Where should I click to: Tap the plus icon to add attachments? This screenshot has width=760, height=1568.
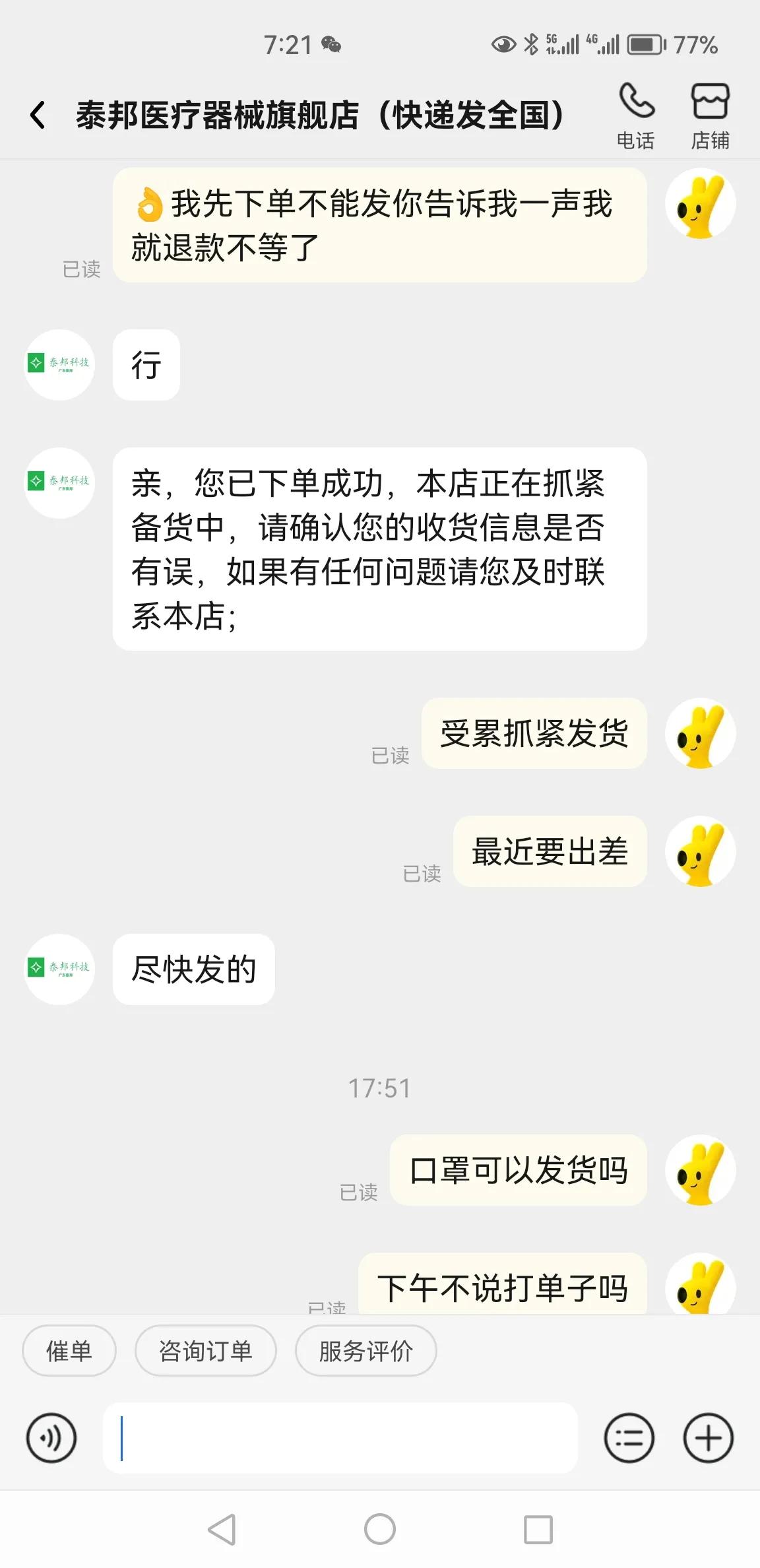point(707,1439)
